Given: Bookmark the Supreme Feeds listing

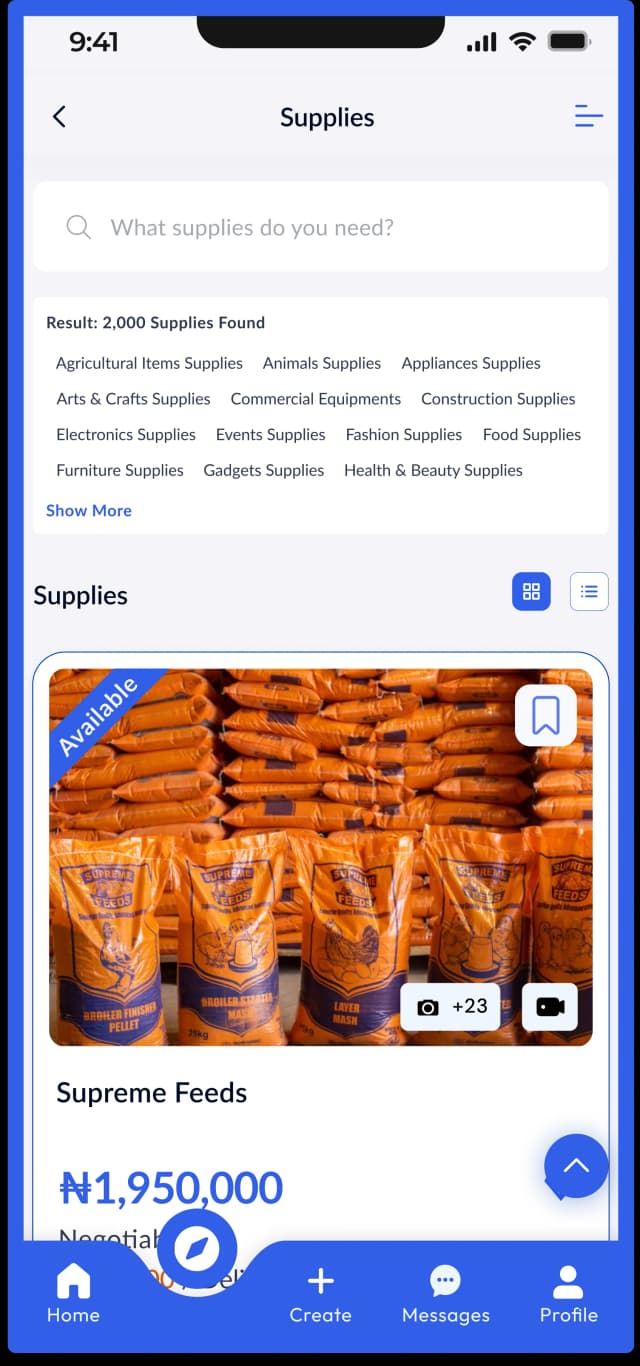Looking at the screenshot, I should [545, 715].
